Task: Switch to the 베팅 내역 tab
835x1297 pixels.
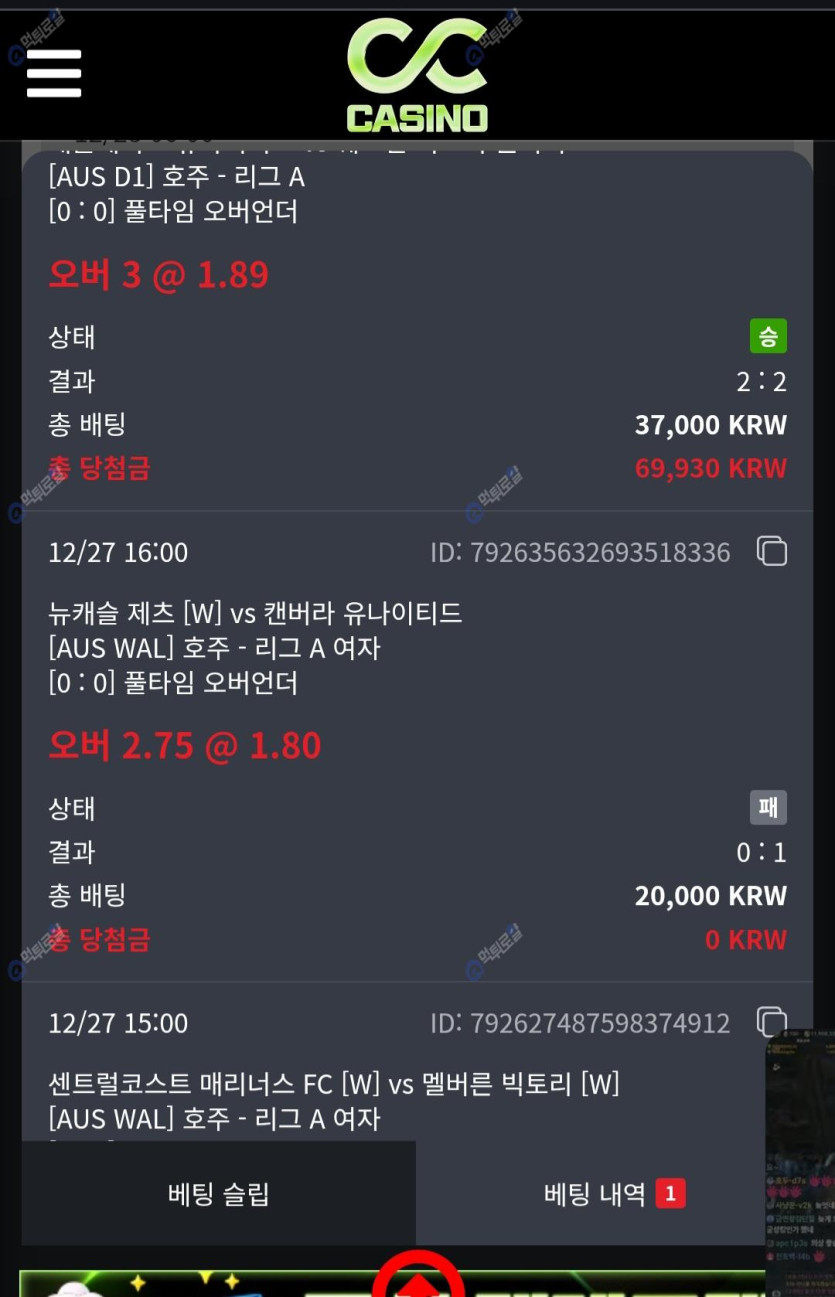Action: point(596,1194)
